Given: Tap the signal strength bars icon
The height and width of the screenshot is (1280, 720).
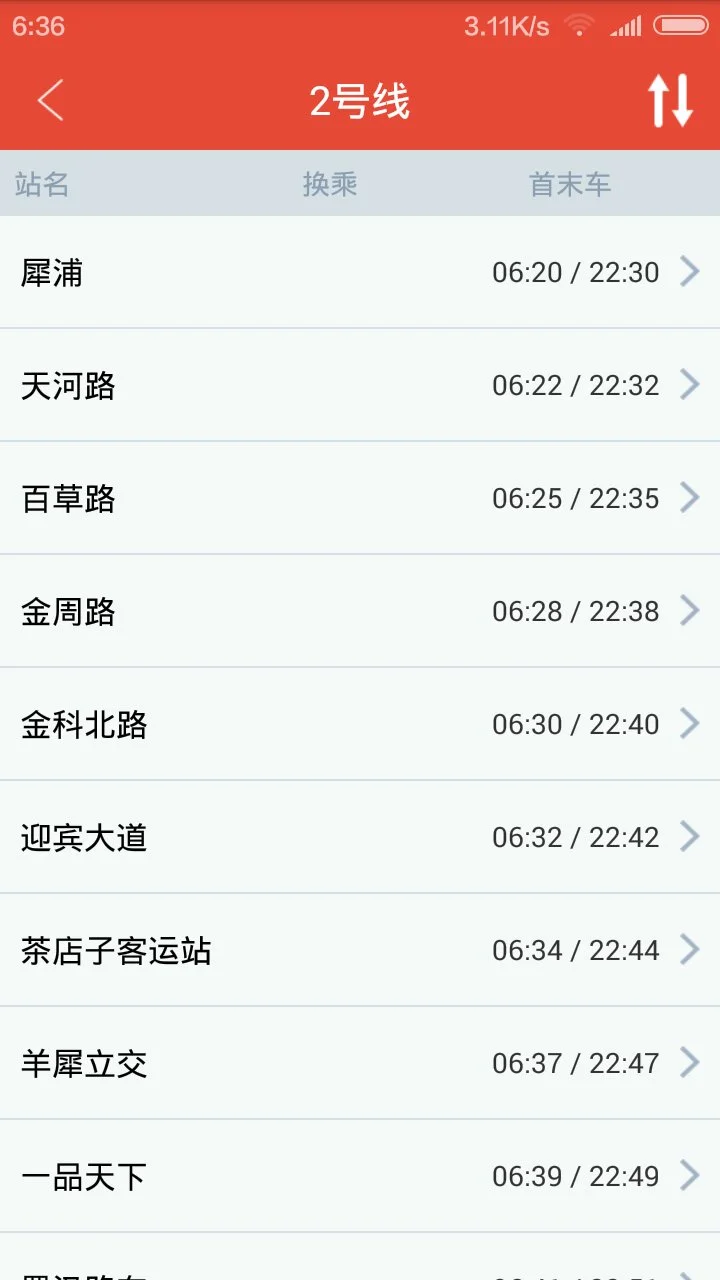Looking at the screenshot, I should pyautogui.click(x=625, y=25).
